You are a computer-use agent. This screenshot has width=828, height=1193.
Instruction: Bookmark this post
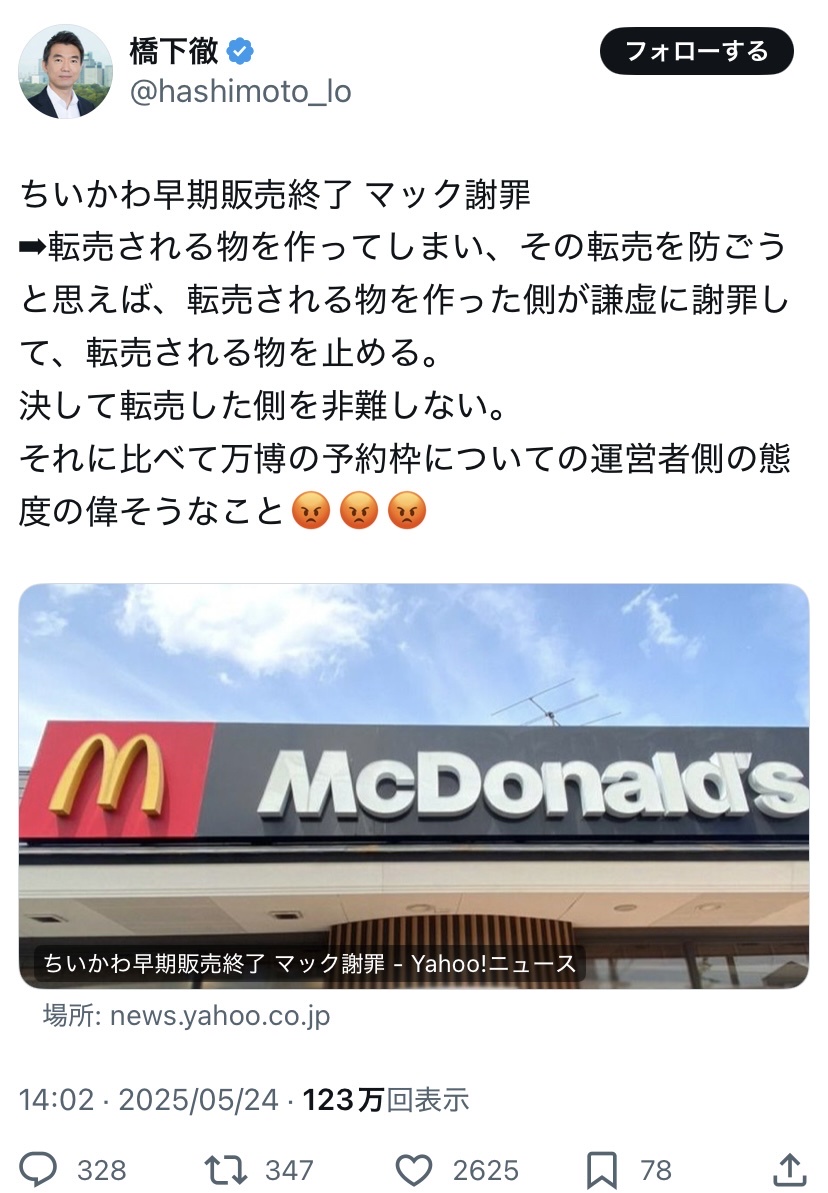click(601, 1169)
